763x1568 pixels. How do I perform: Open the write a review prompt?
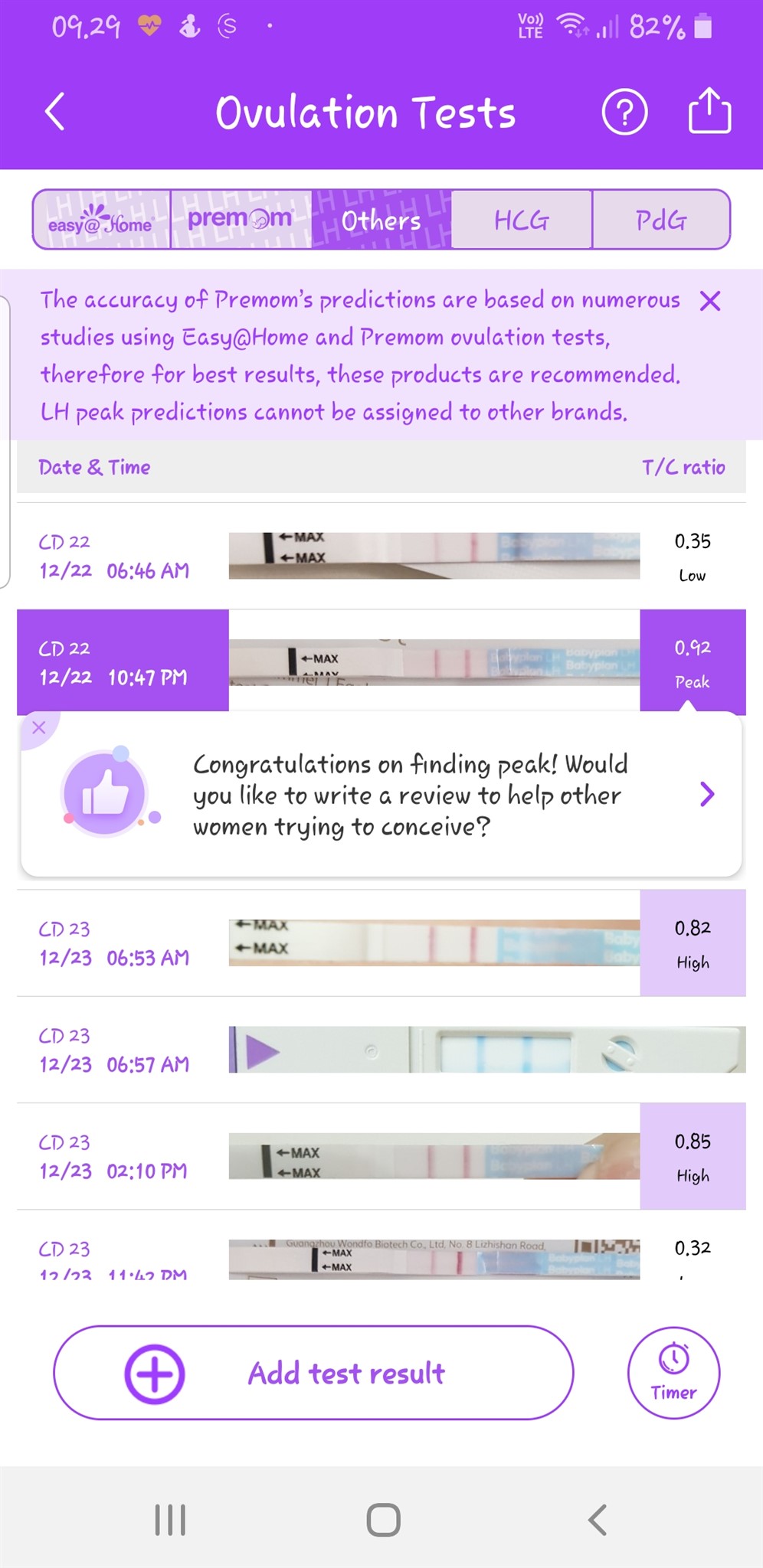click(707, 795)
